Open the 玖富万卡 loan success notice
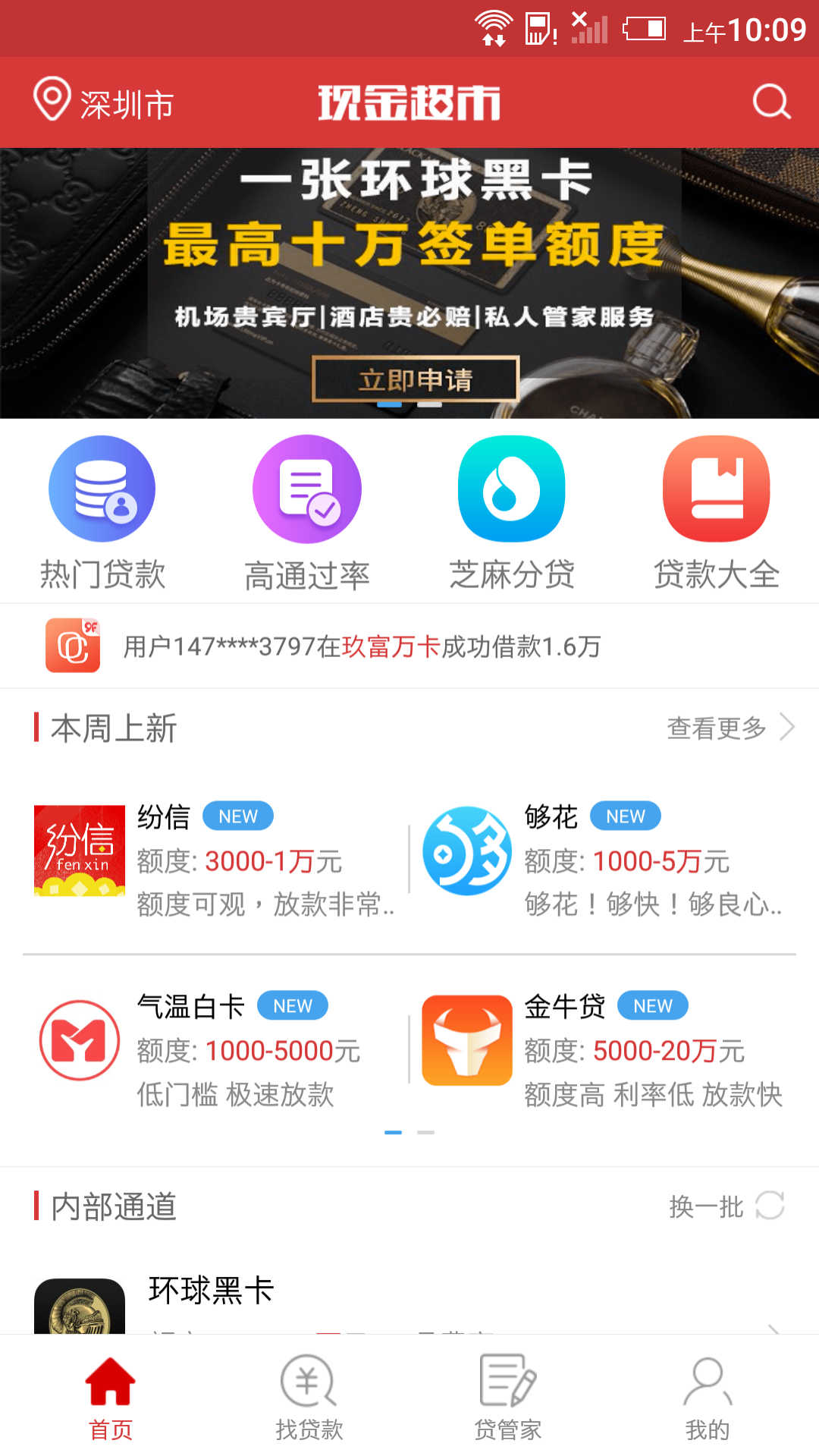This screenshot has height=1456, width=819. click(x=361, y=646)
